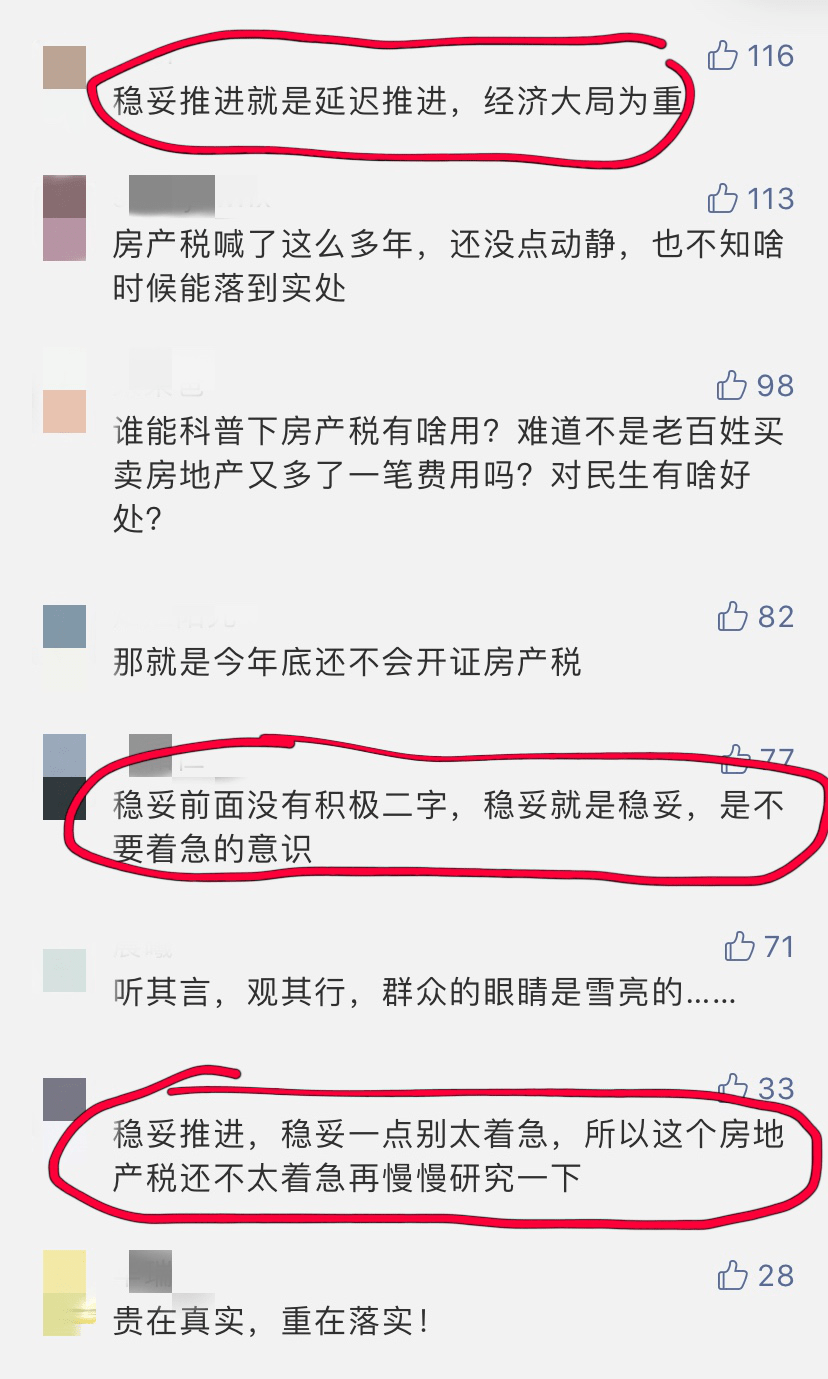Like the comment "那就是今年底还不会开证房产税"
The height and width of the screenshot is (1379, 828).
coord(733,617)
